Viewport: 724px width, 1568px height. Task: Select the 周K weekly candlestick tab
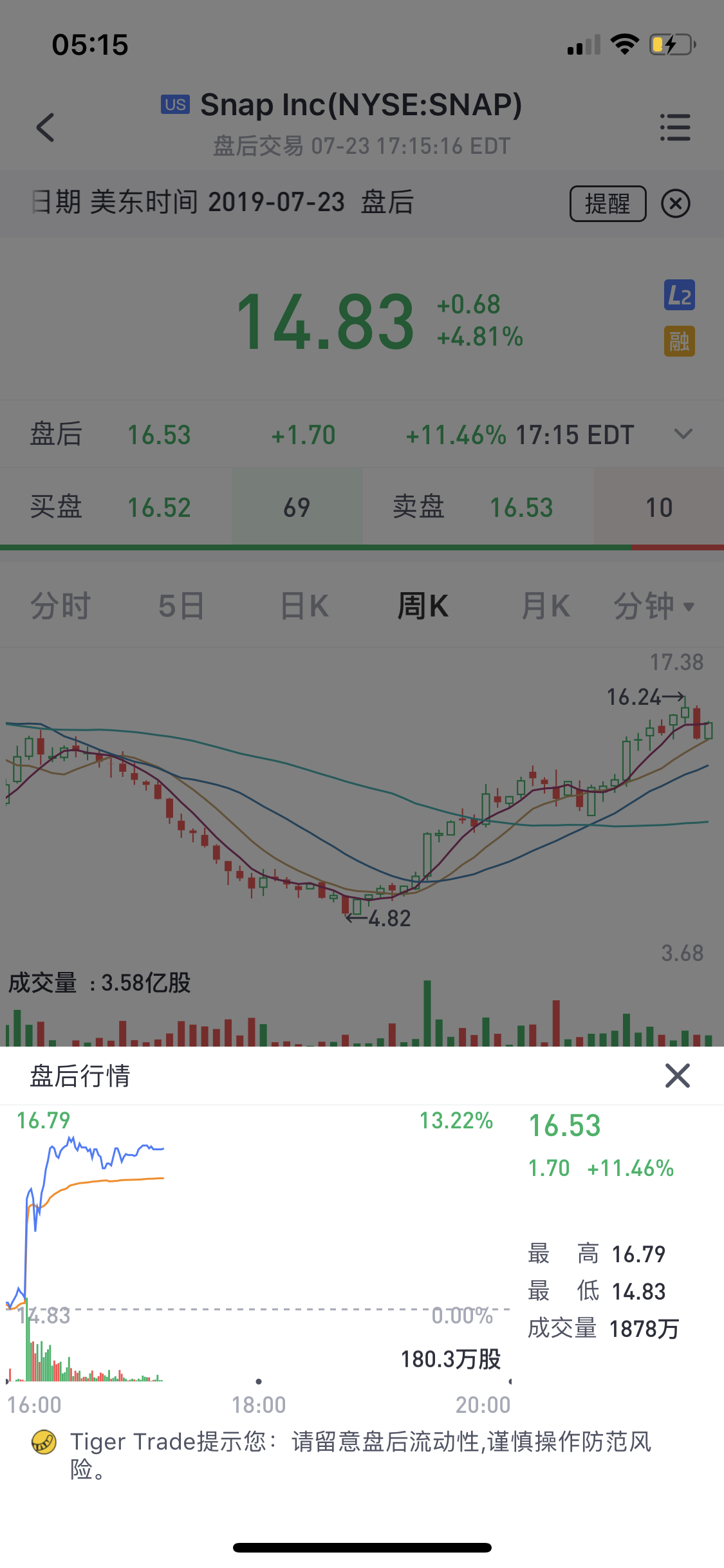(x=423, y=606)
